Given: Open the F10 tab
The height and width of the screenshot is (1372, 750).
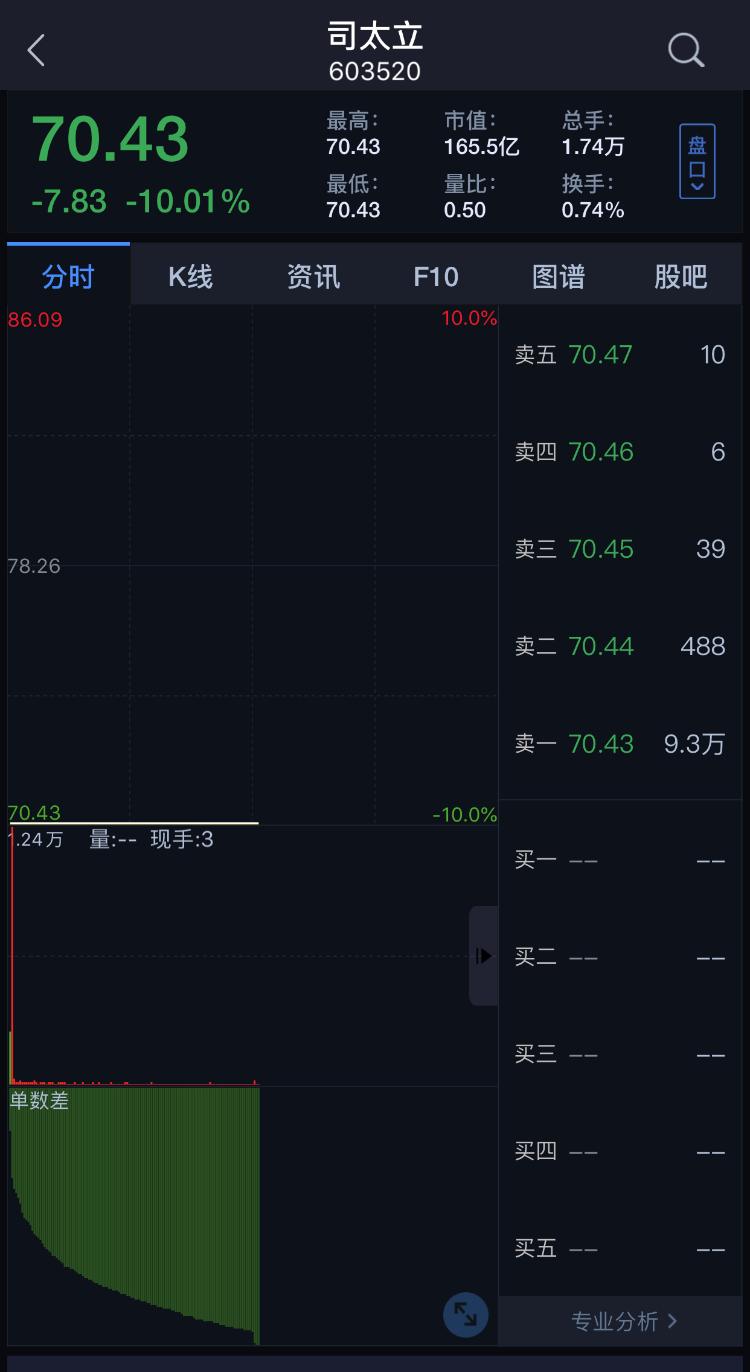Looking at the screenshot, I should click(436, 276).
